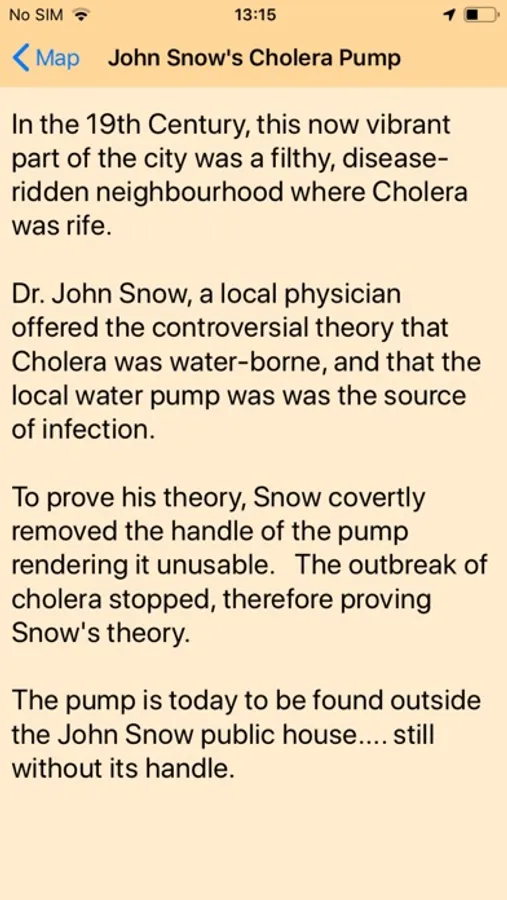Go back to the Map screen
507x900 pixels.
click(46, 59)
